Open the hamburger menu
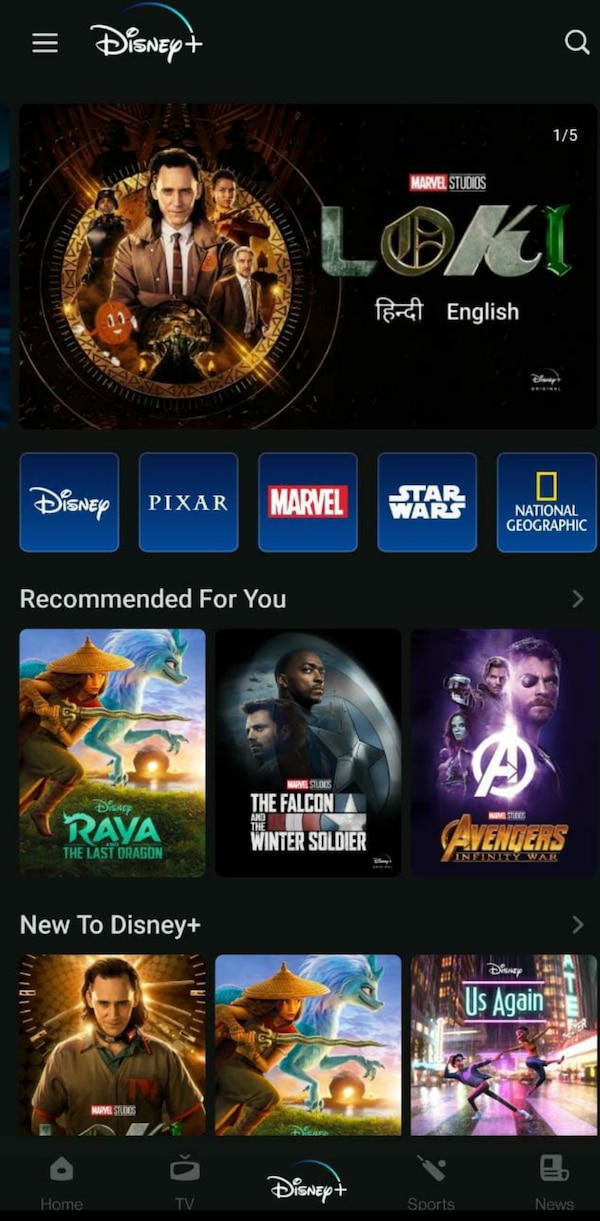Image resolution: width=600 pixels, height=1221 pixels. [x=45, y=43]
